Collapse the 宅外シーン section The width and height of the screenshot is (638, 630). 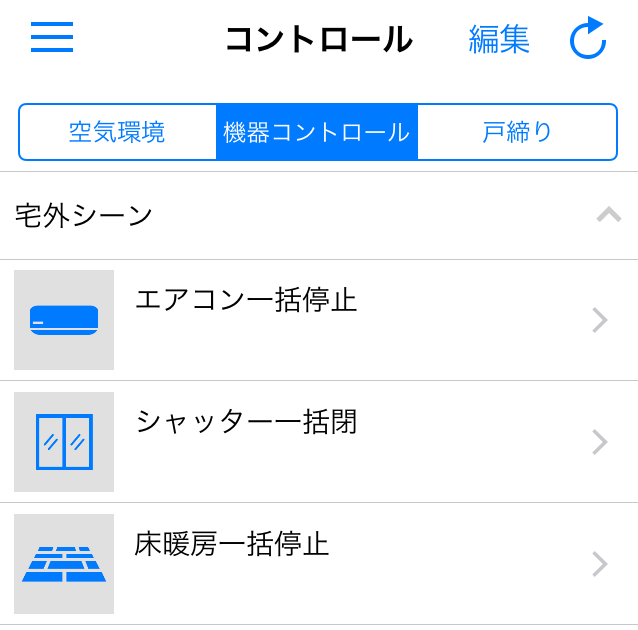(608, 215)
